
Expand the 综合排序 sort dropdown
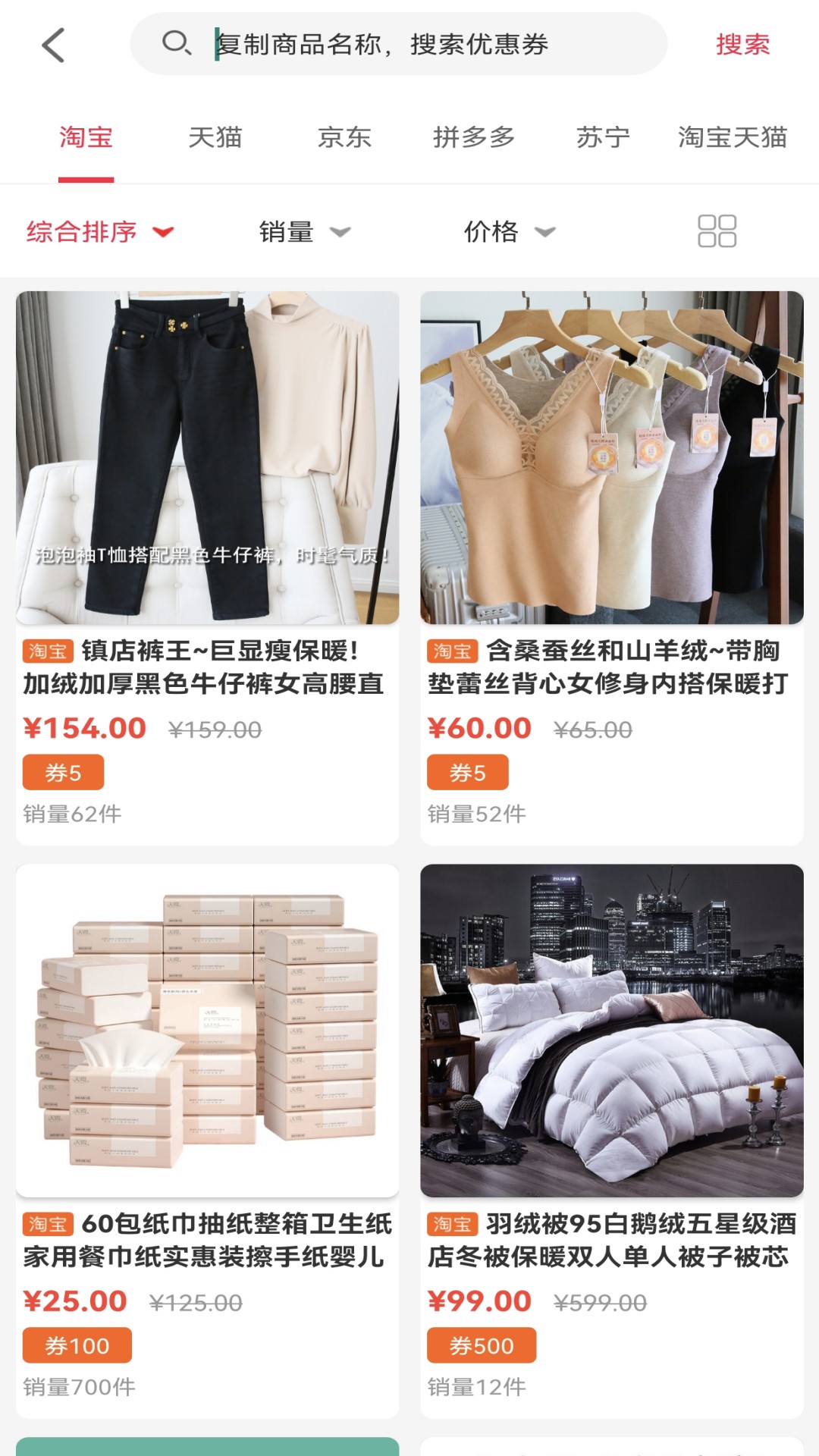(100, 231)
